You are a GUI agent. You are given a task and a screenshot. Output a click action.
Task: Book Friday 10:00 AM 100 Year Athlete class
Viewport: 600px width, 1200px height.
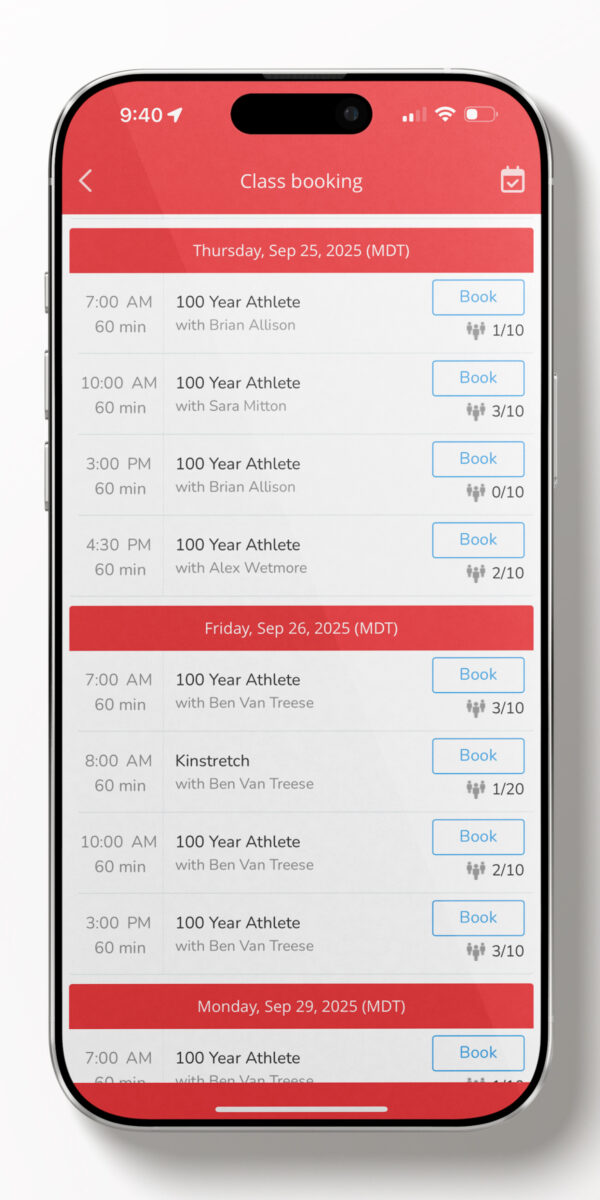click(x=478, y=837)
